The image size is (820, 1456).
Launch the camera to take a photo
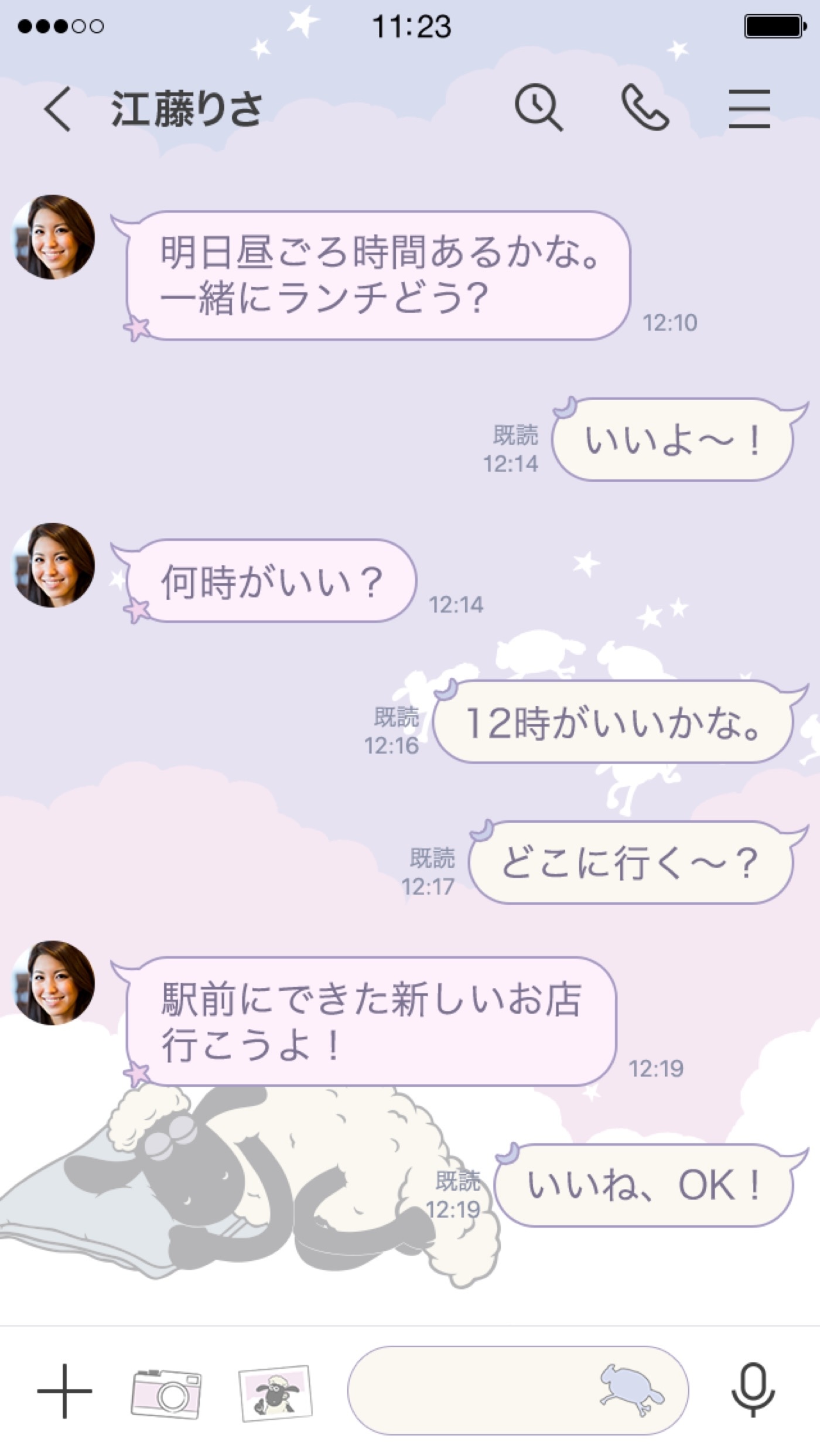pos(166,1393)
